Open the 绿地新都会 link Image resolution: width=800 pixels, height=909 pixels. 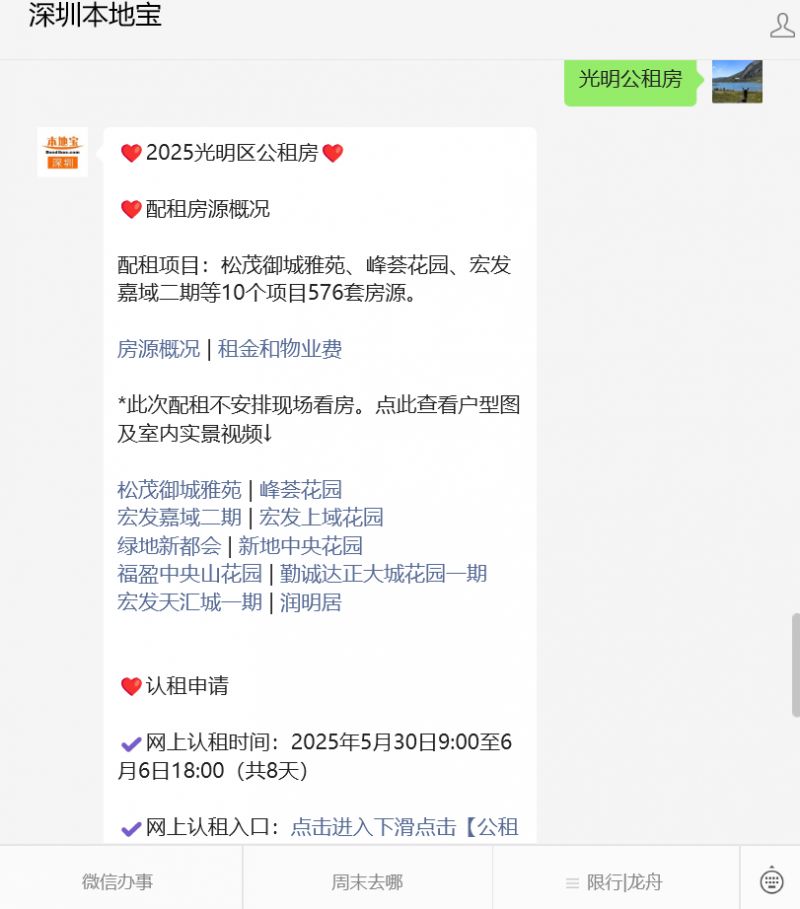click(x=169, y=546)
